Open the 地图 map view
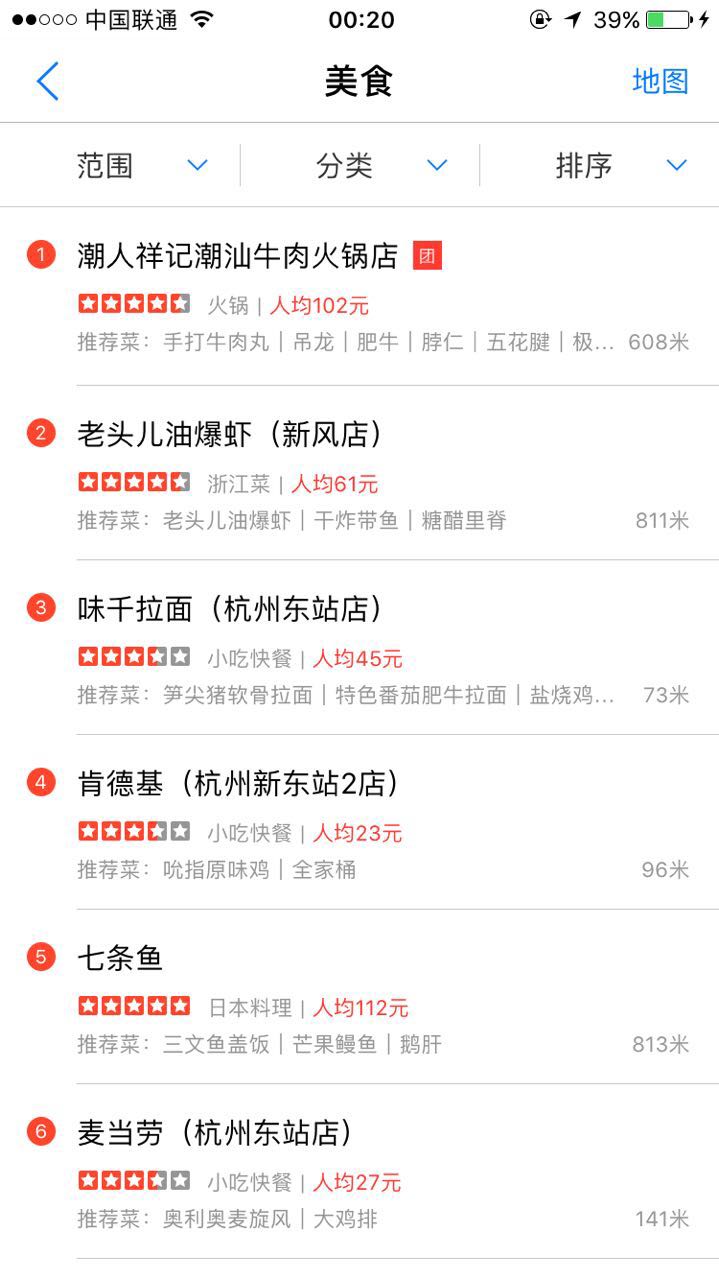The height and width of the screenshot is (1280, 719). coord(660,81)
